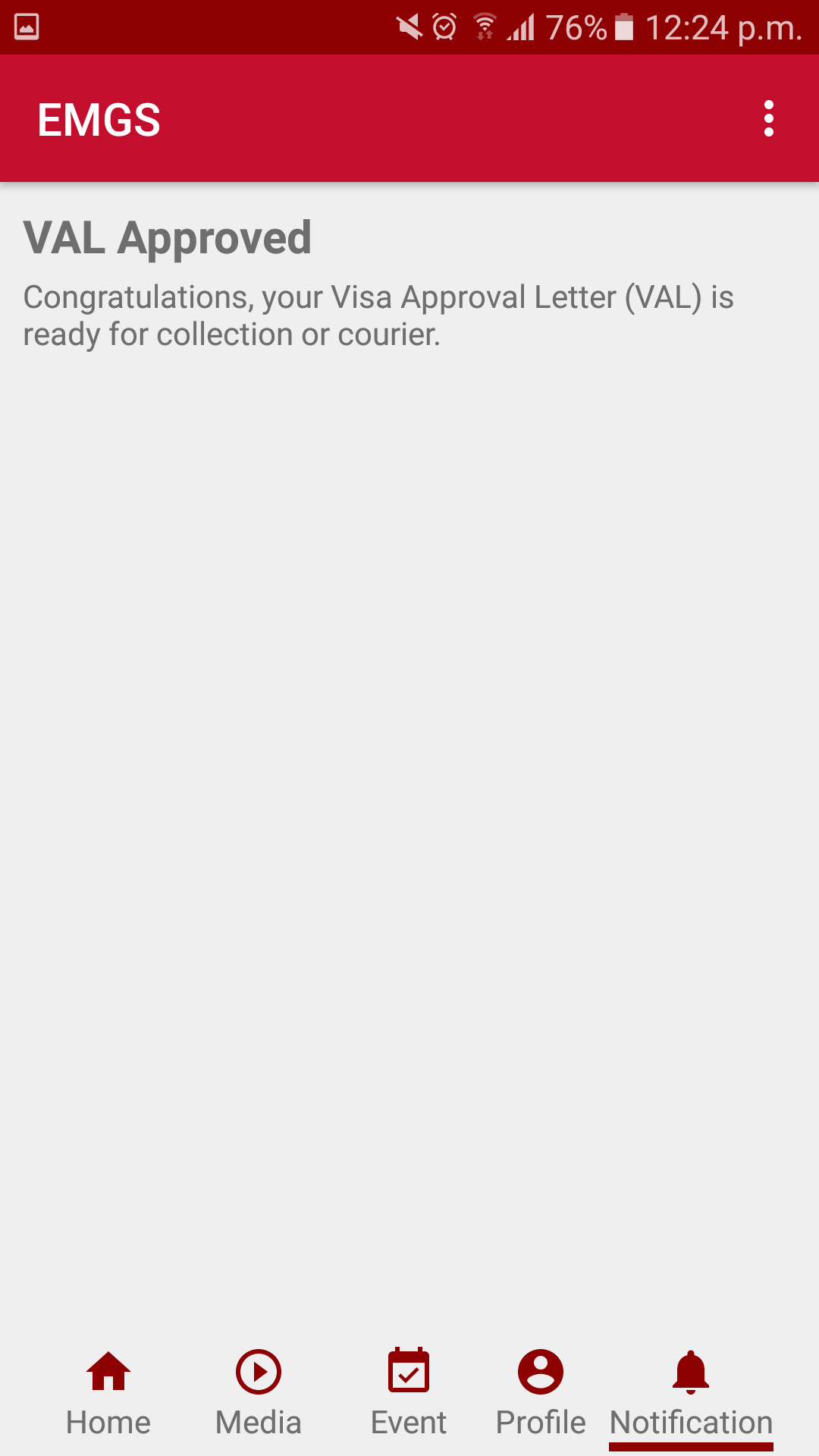View the Profile tab
Image resolution: width=819 pixels, height=1456 pixels.
pos(541,1394)
